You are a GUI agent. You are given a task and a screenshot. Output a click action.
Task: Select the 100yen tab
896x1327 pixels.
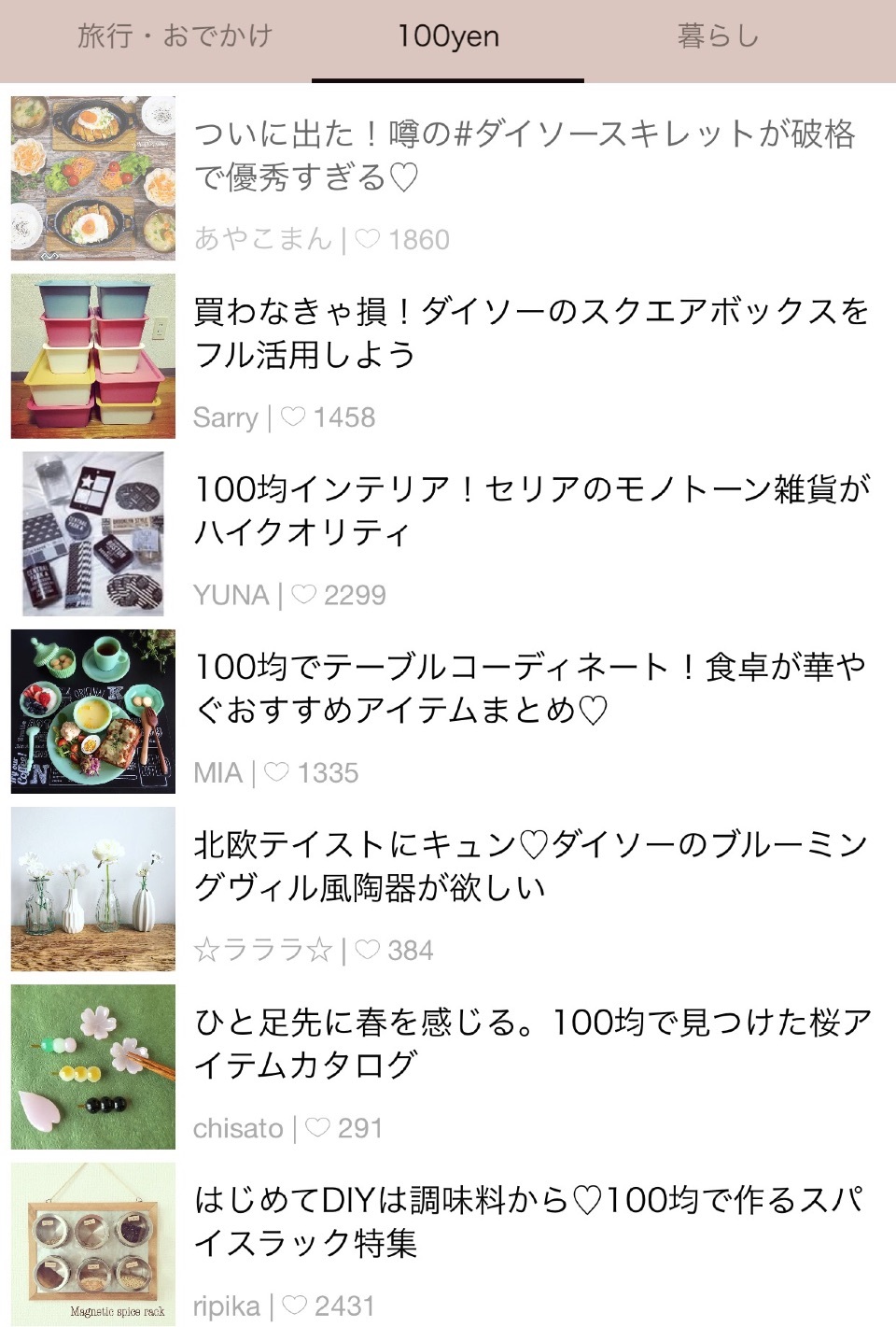pos(448,36)
